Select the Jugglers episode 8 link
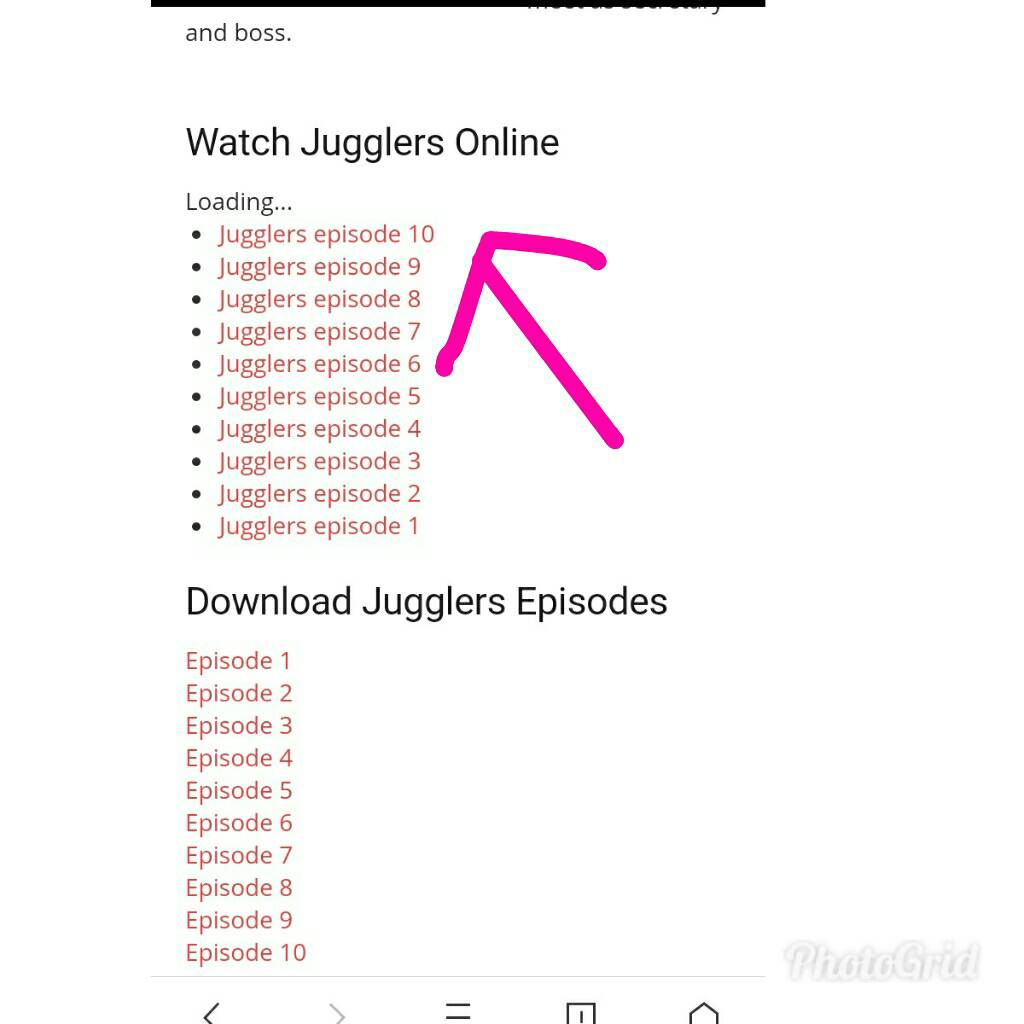The height and width of the screenshot is (1024, 1024). (x=319, y=299)
